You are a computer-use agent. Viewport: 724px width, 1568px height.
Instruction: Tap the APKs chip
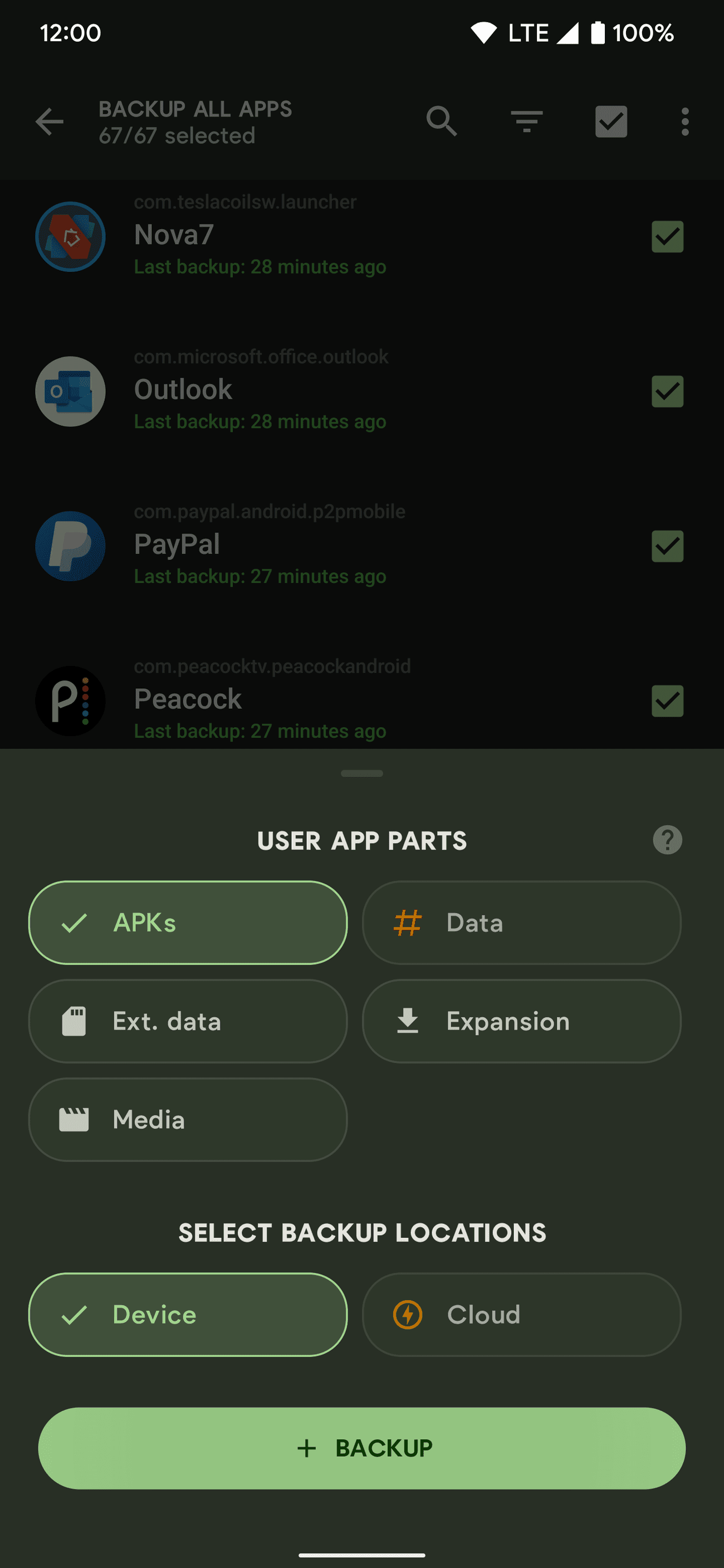(x=188, y=922)
